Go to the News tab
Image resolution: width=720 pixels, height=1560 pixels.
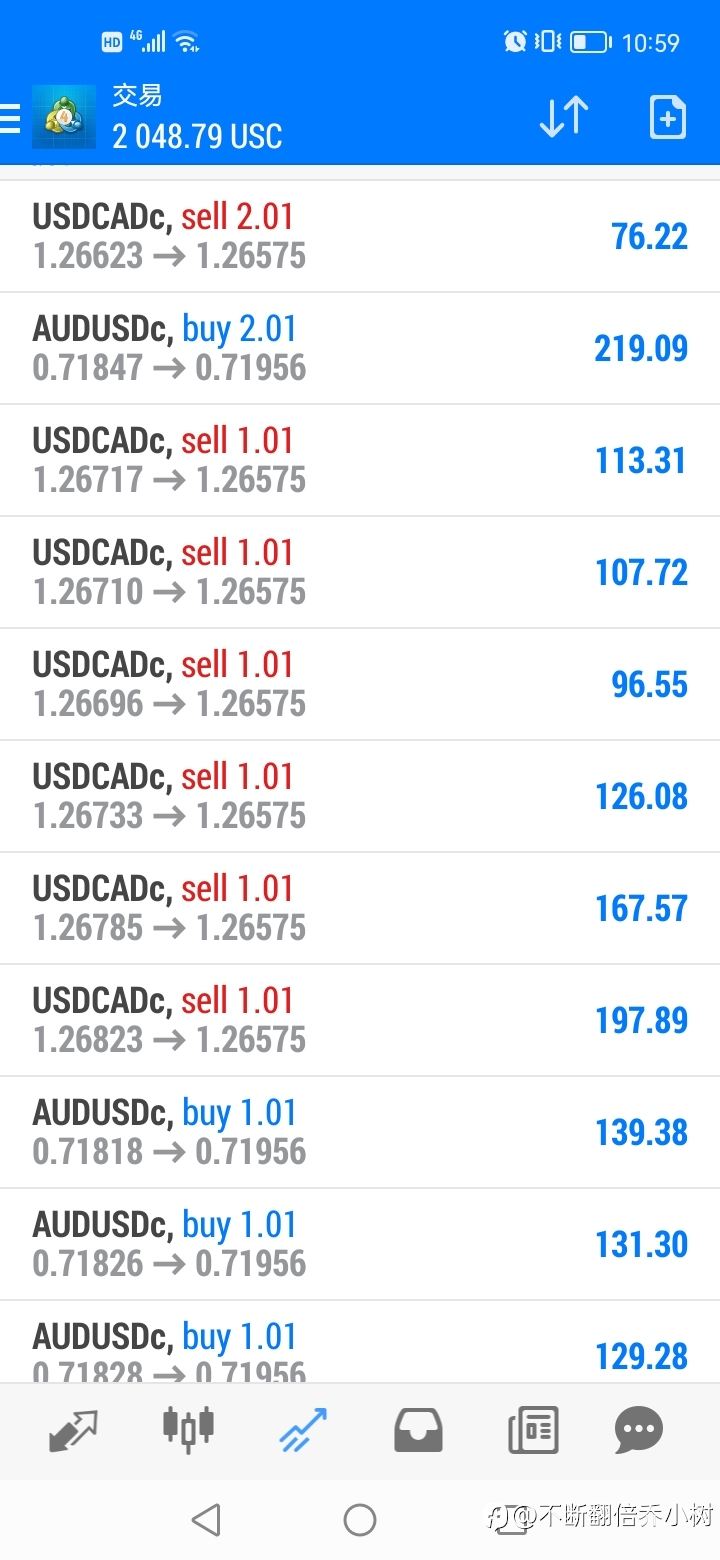click(533, 1431)
